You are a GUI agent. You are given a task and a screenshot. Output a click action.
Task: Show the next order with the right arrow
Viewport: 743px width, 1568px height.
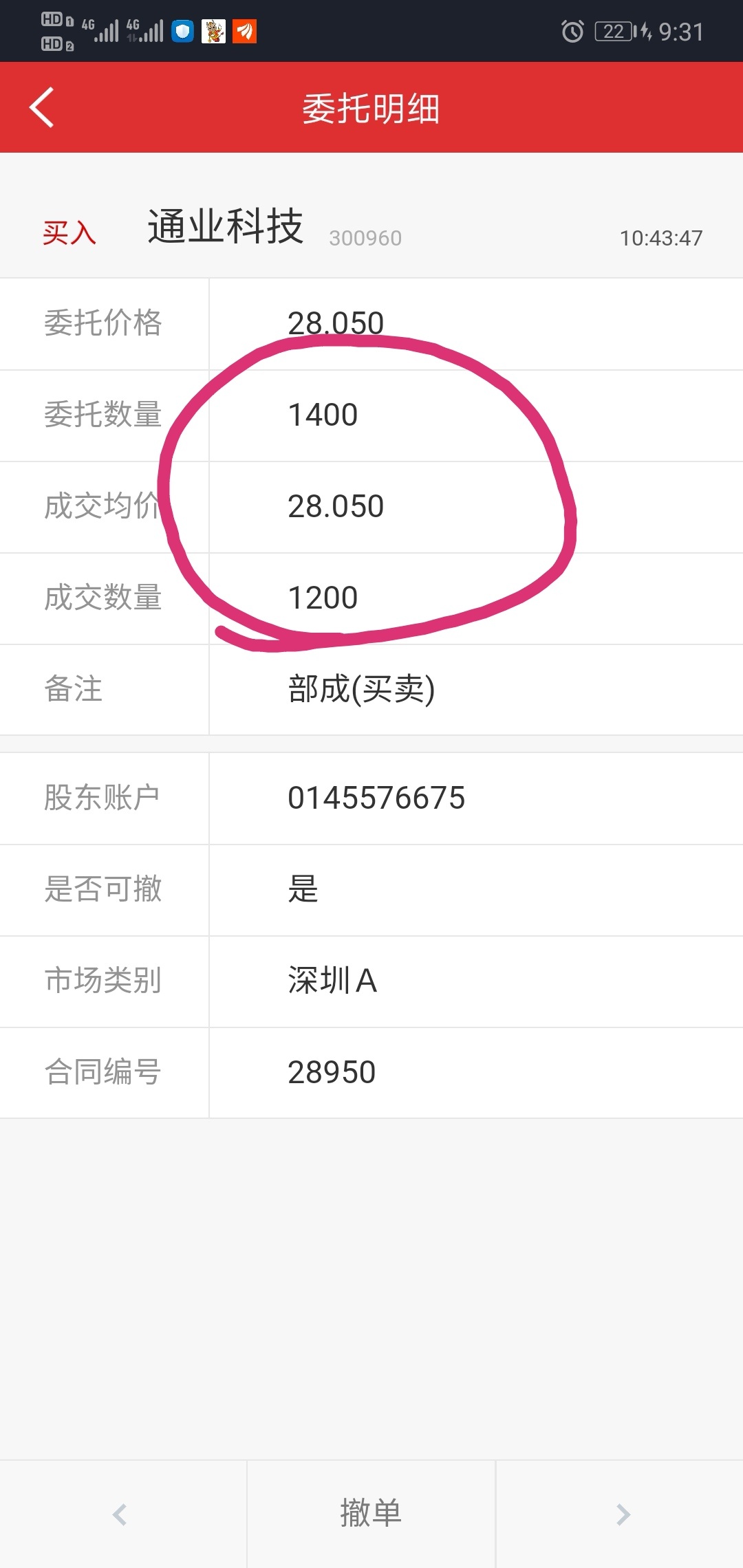tap(623, 1514)
